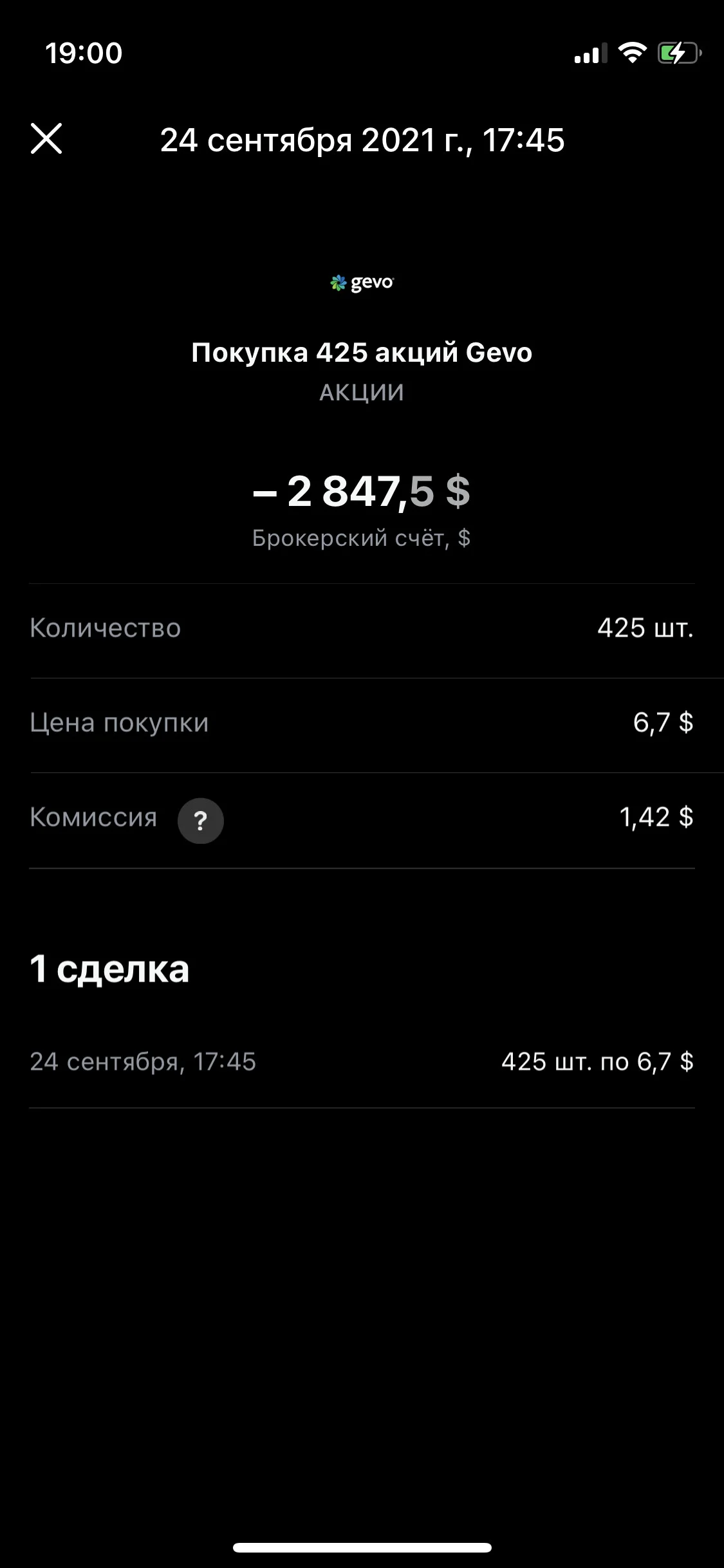
Task: Open the commission help question mark
Action: [x=201, y=821]
